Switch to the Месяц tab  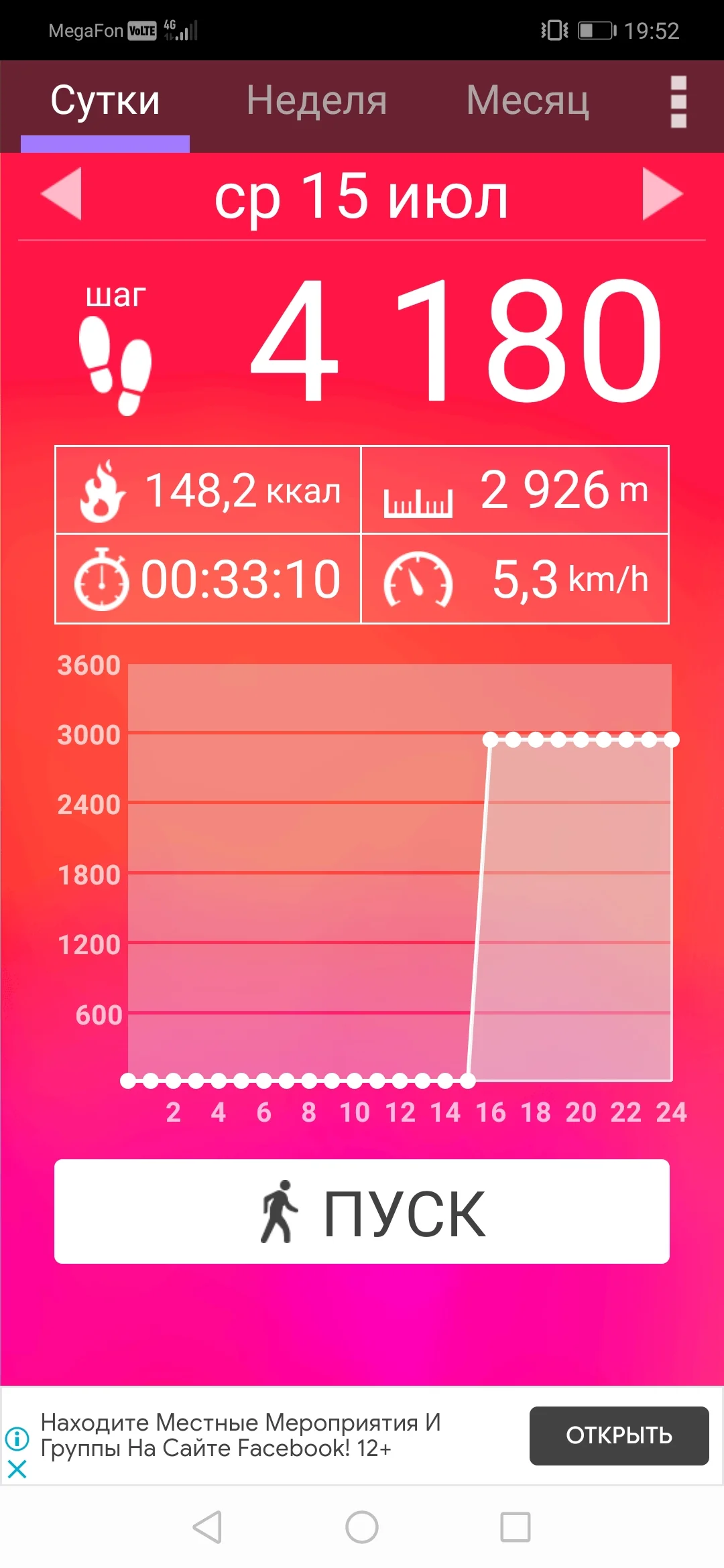pyautogui.click(x=528, y=101)
